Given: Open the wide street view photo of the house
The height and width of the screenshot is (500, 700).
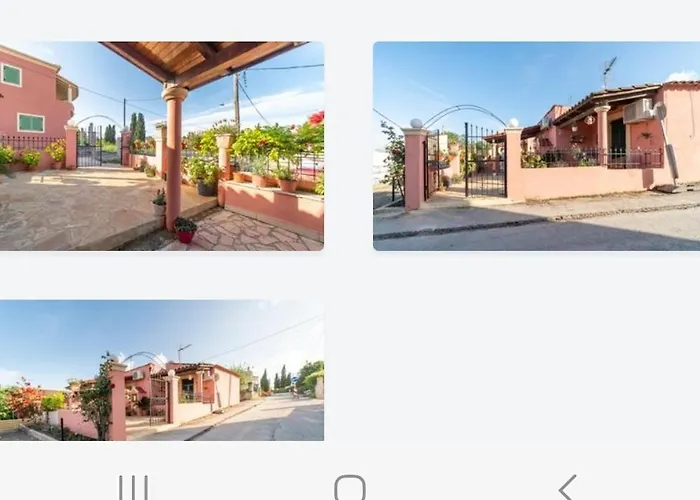Looking at the screenshot, I should pos(161,370).
